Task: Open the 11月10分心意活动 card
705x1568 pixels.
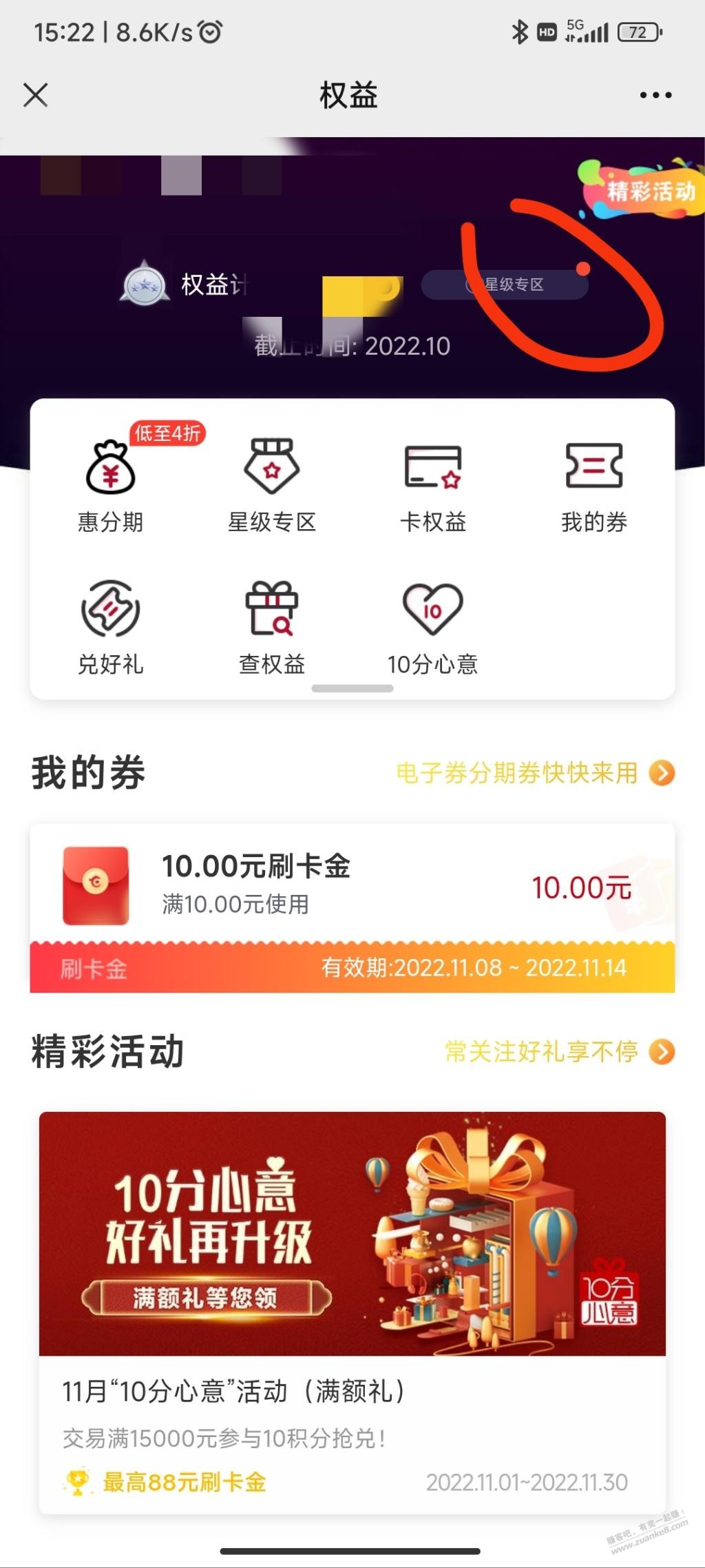Action: [352, 1312]
